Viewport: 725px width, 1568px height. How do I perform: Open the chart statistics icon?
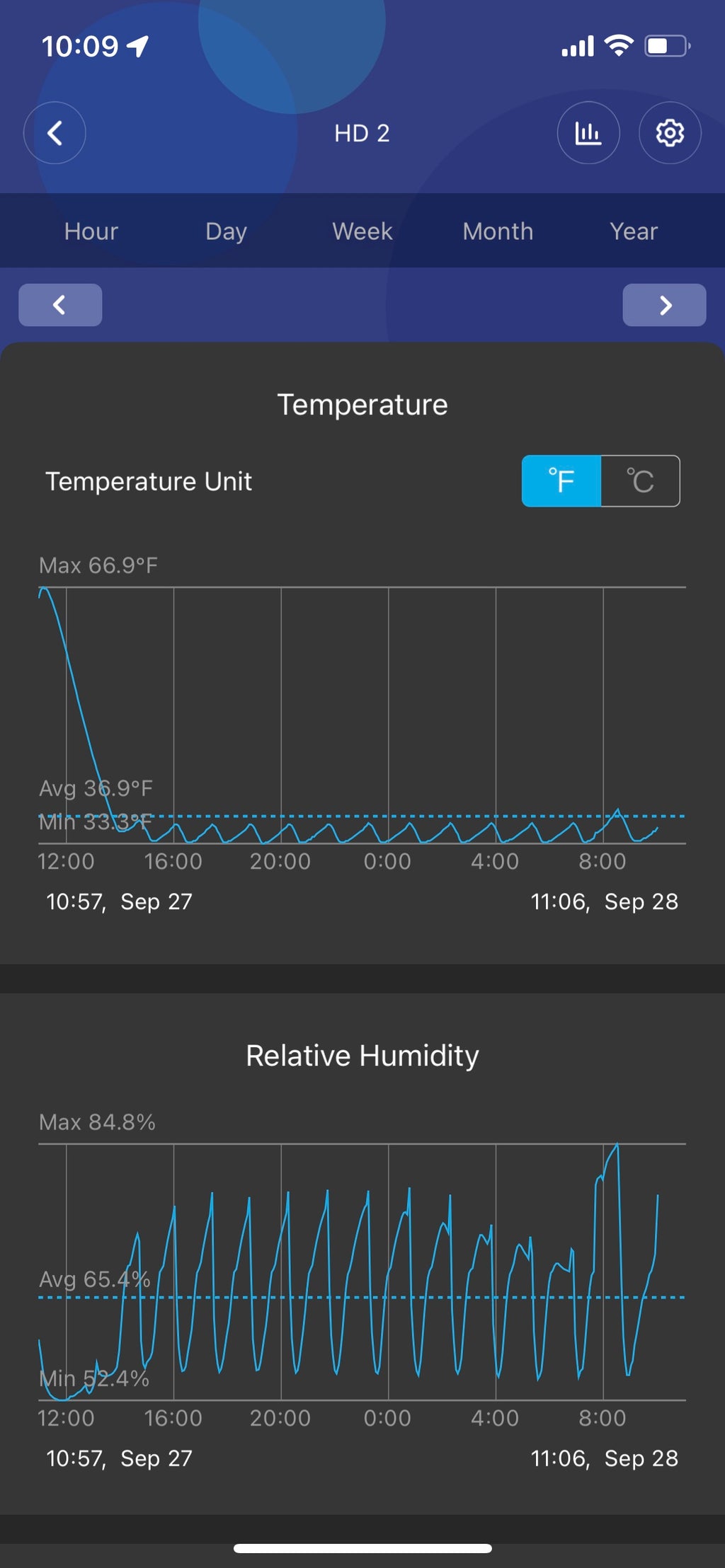coord(588,133)
